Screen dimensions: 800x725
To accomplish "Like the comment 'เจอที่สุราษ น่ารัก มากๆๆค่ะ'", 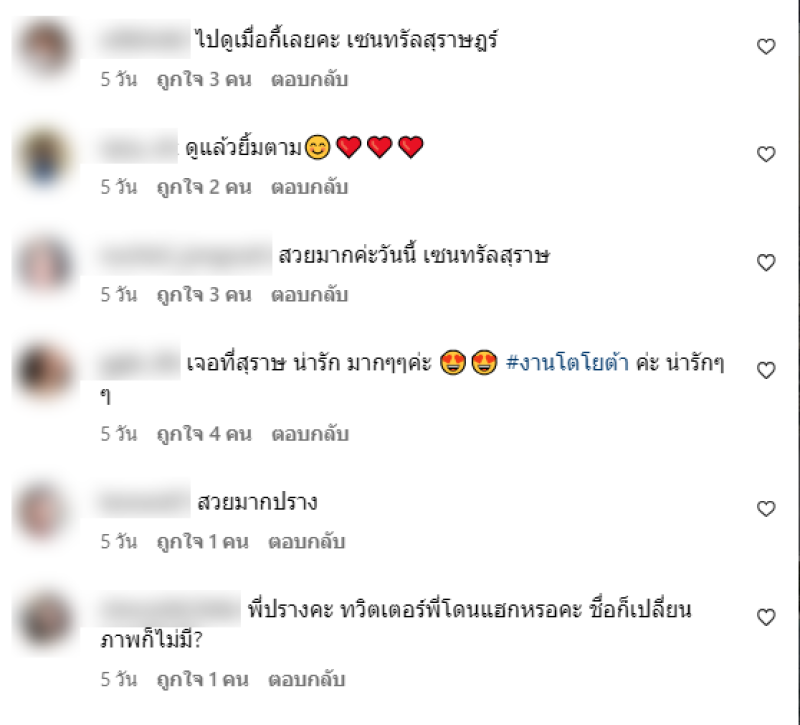I will tap(766, 370).
